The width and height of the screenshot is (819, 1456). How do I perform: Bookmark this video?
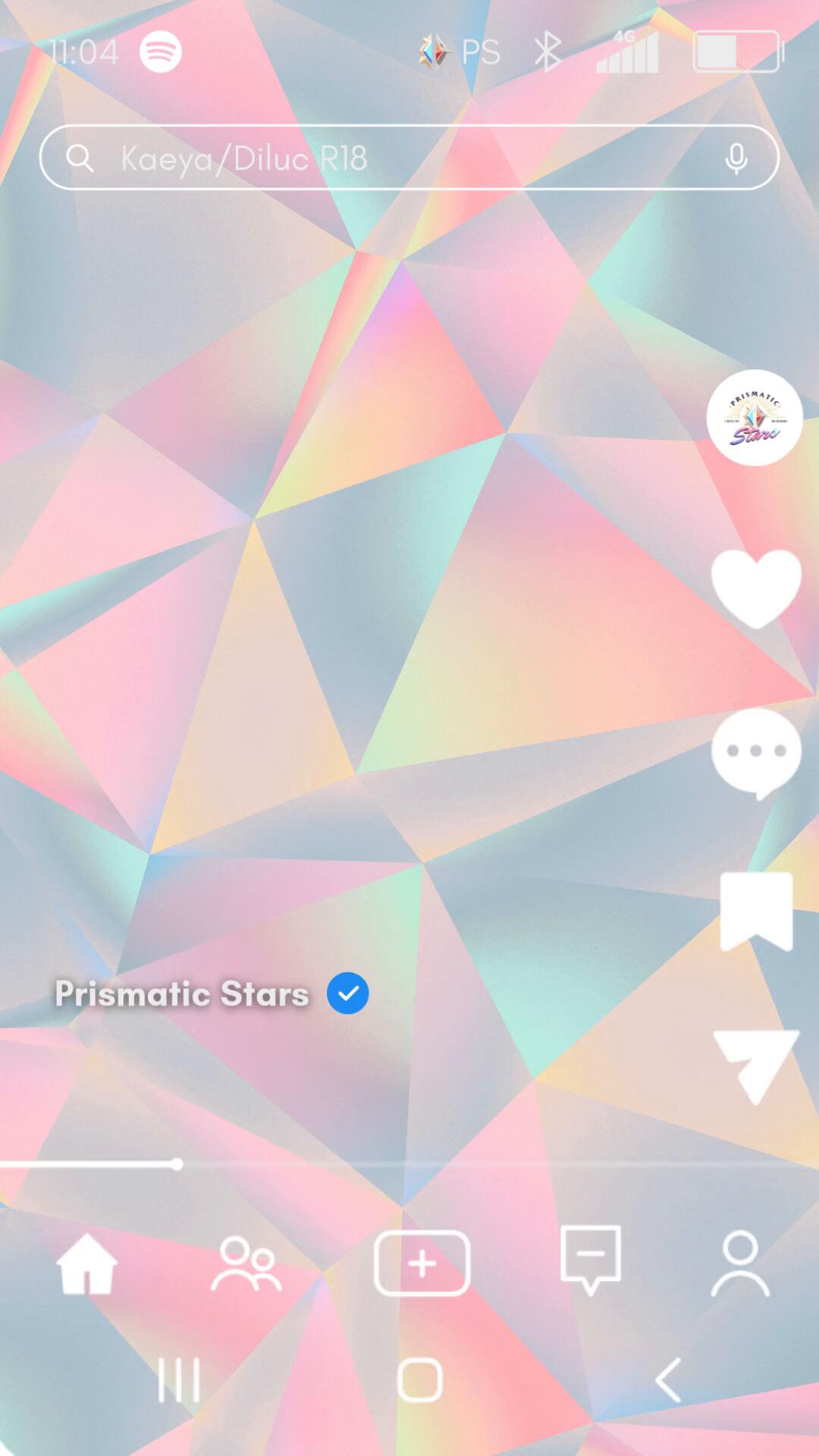(756, 910)
